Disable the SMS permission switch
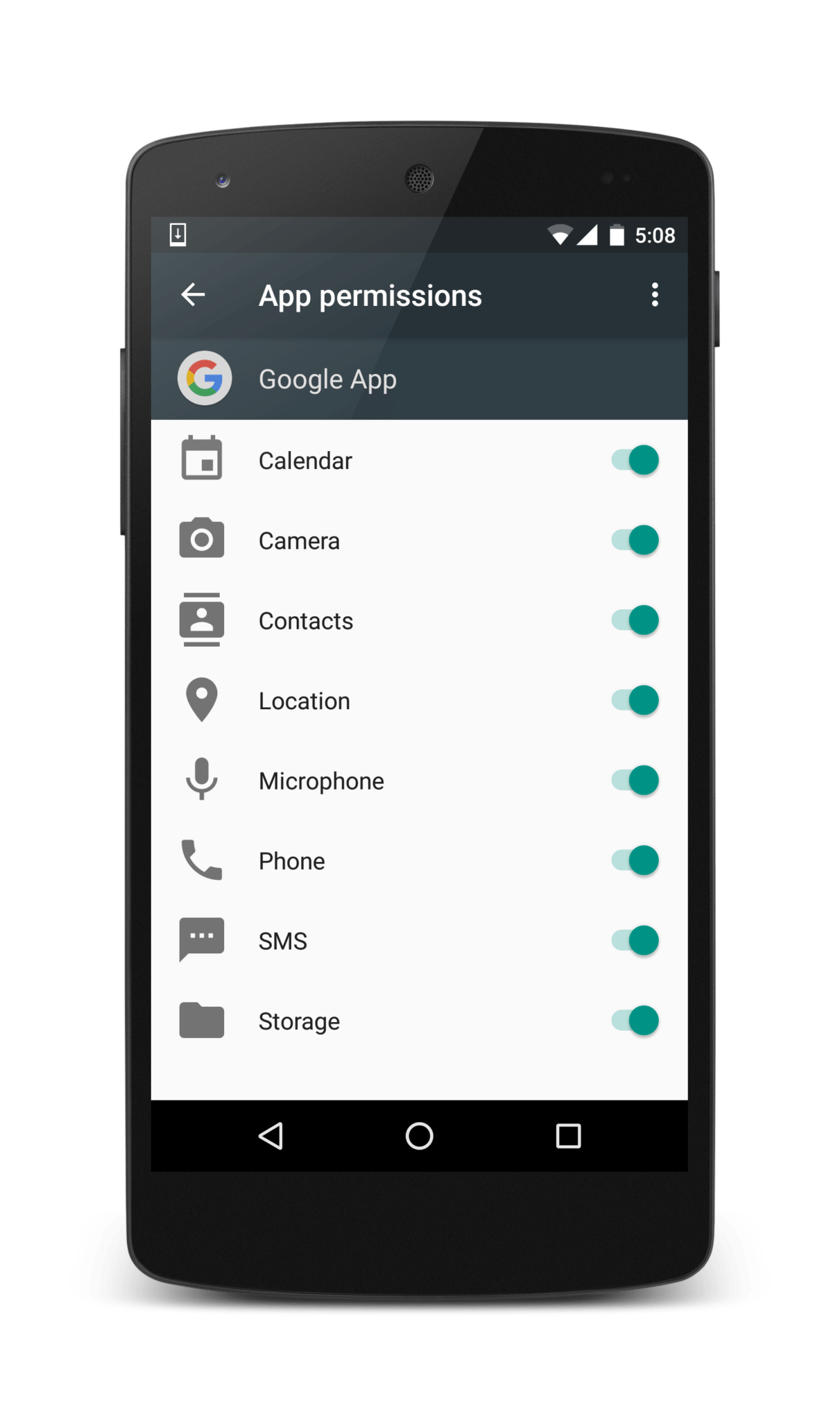 [635, 941]
